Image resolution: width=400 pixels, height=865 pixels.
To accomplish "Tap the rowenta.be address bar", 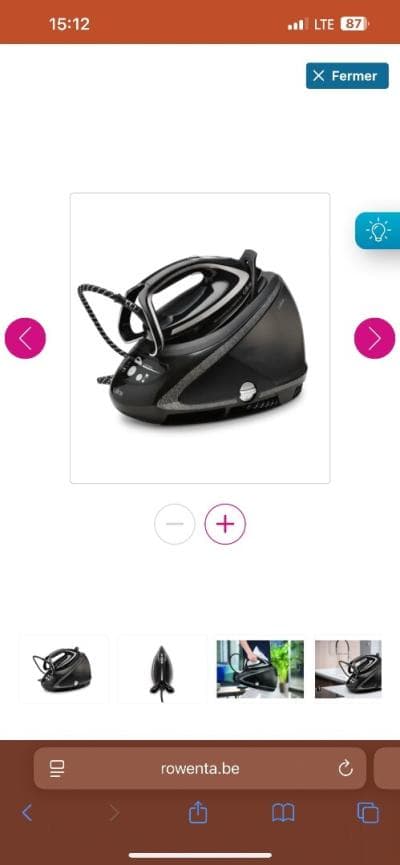I will [200, 768].
